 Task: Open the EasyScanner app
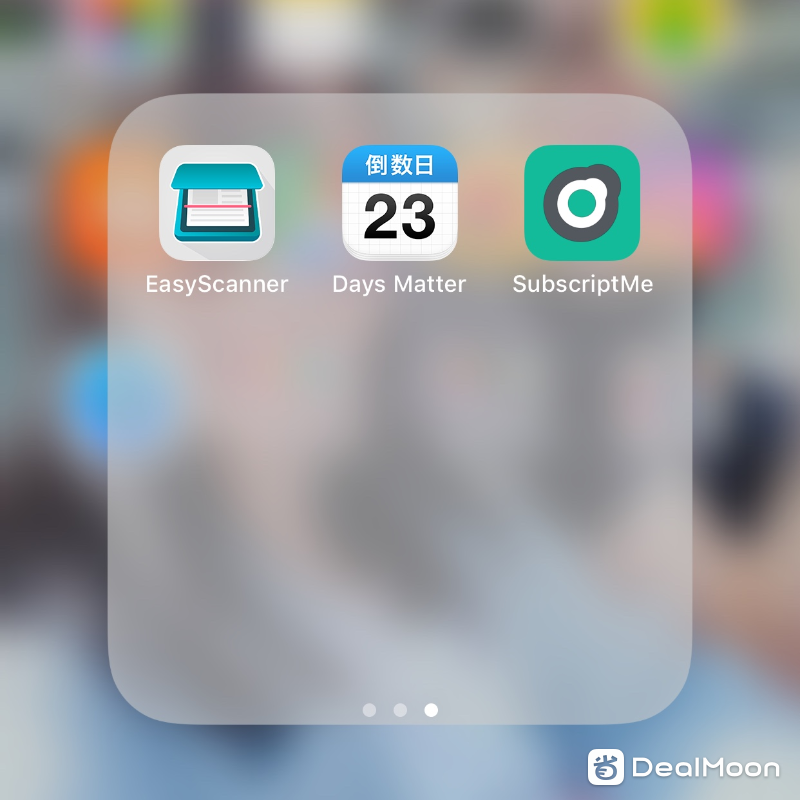point(217,203)
